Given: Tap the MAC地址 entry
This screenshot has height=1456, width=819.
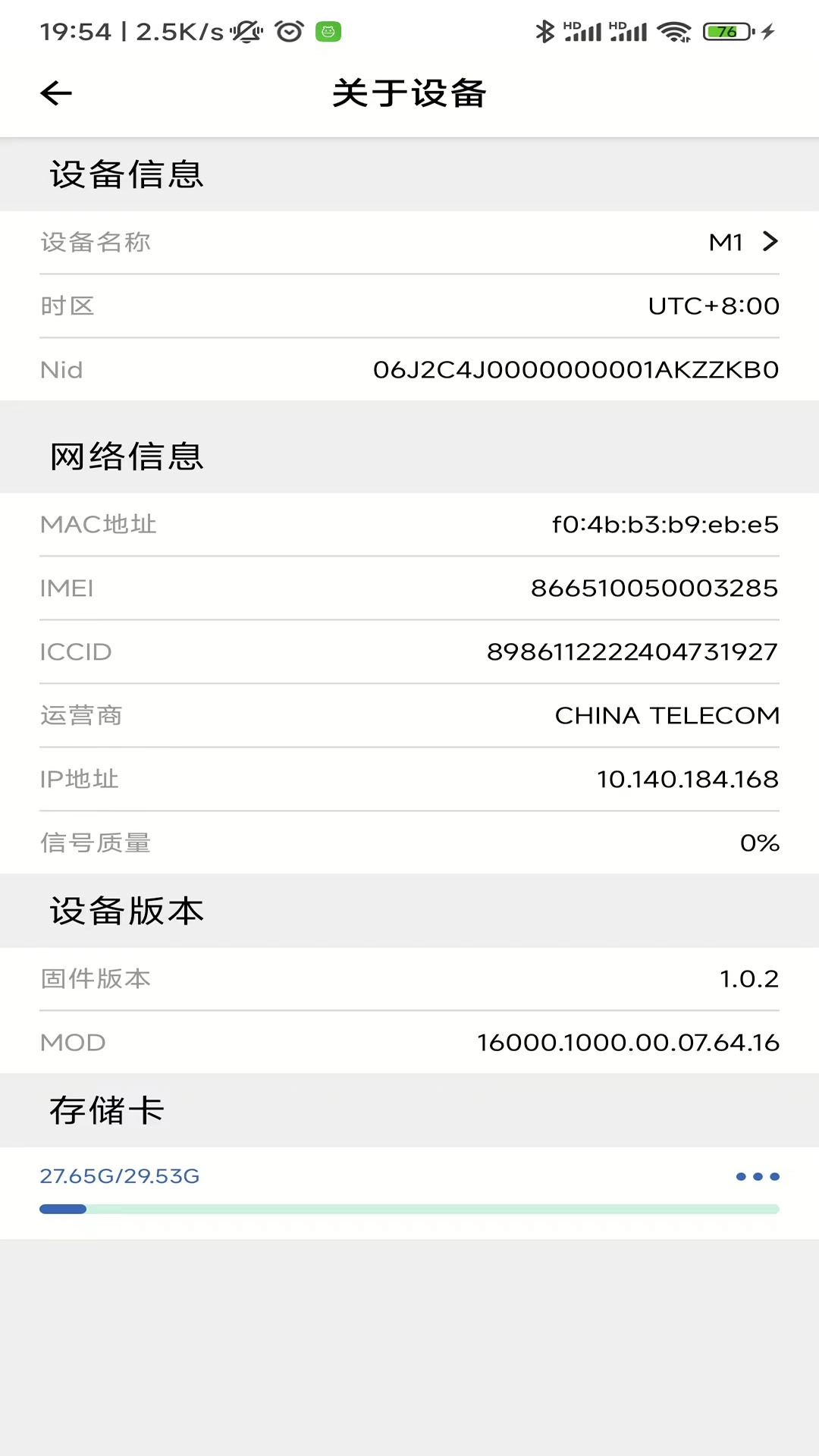Looking at the screenshot, I should click(409, 523).
